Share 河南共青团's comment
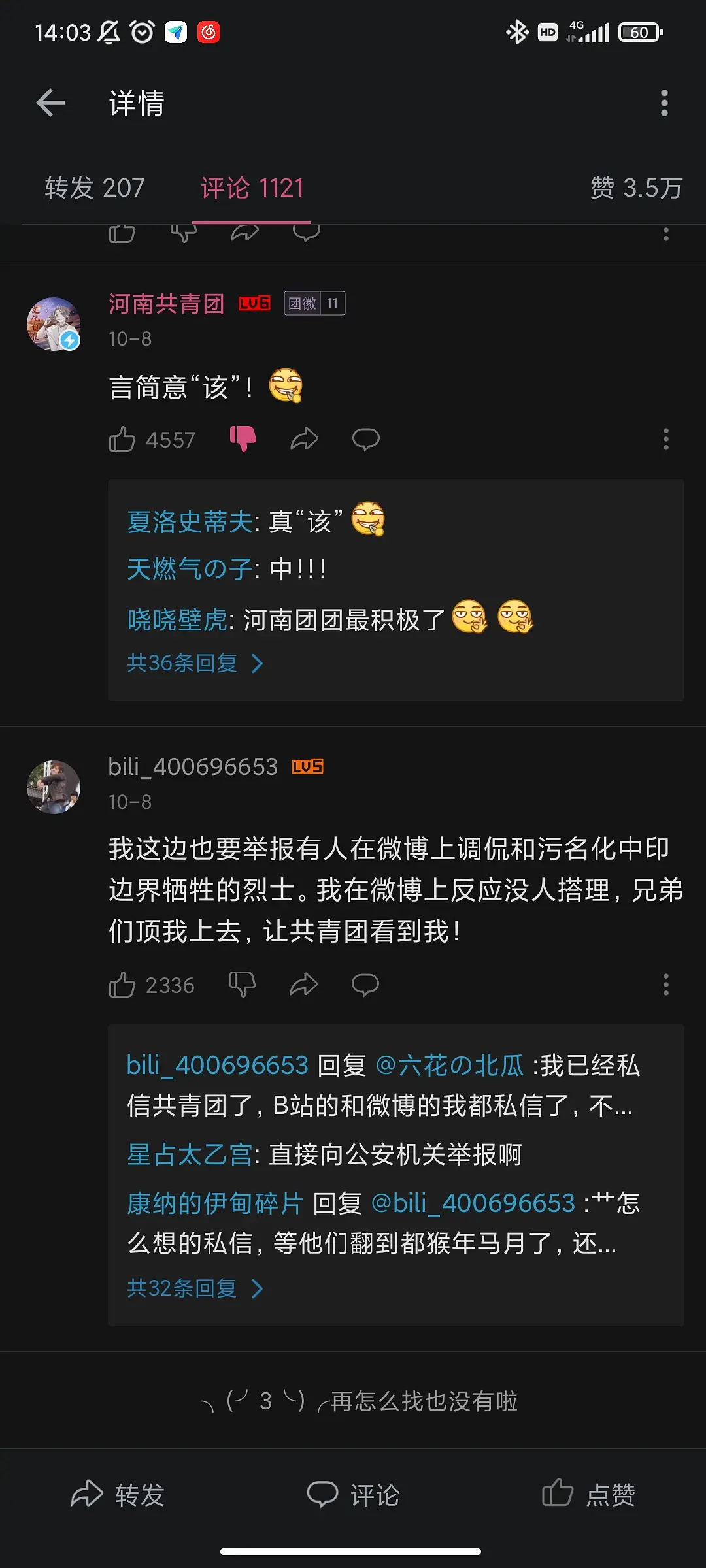 pos(304,439)
